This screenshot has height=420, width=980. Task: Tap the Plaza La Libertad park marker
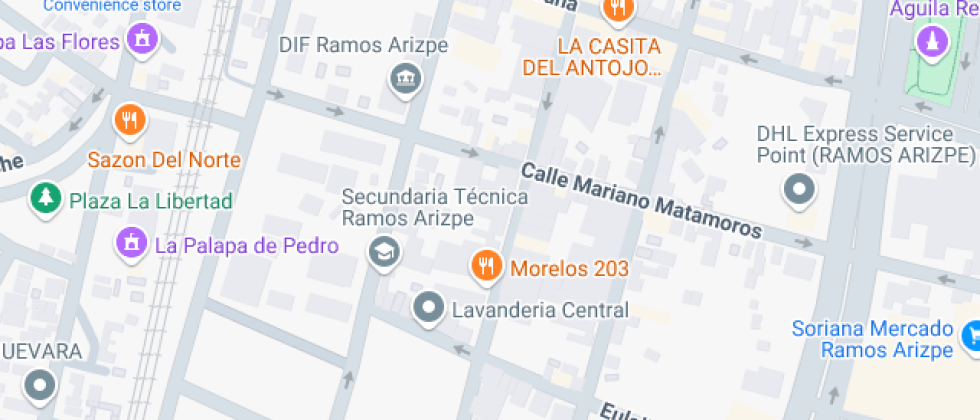coord(45,197)
